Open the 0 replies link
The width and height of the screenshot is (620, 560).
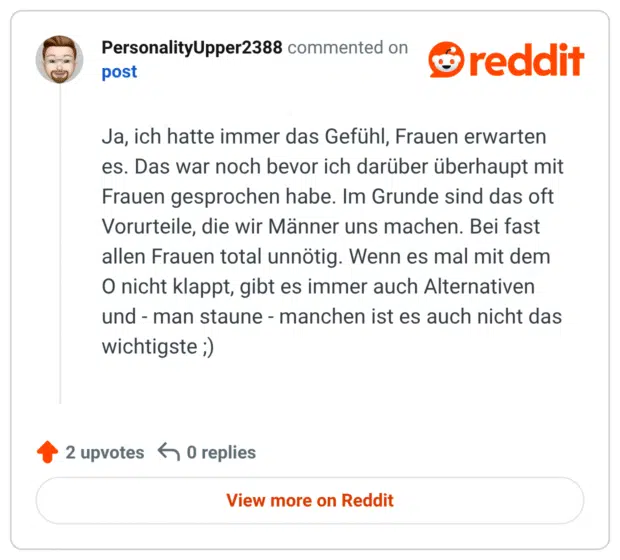click(x=207, y=452)
